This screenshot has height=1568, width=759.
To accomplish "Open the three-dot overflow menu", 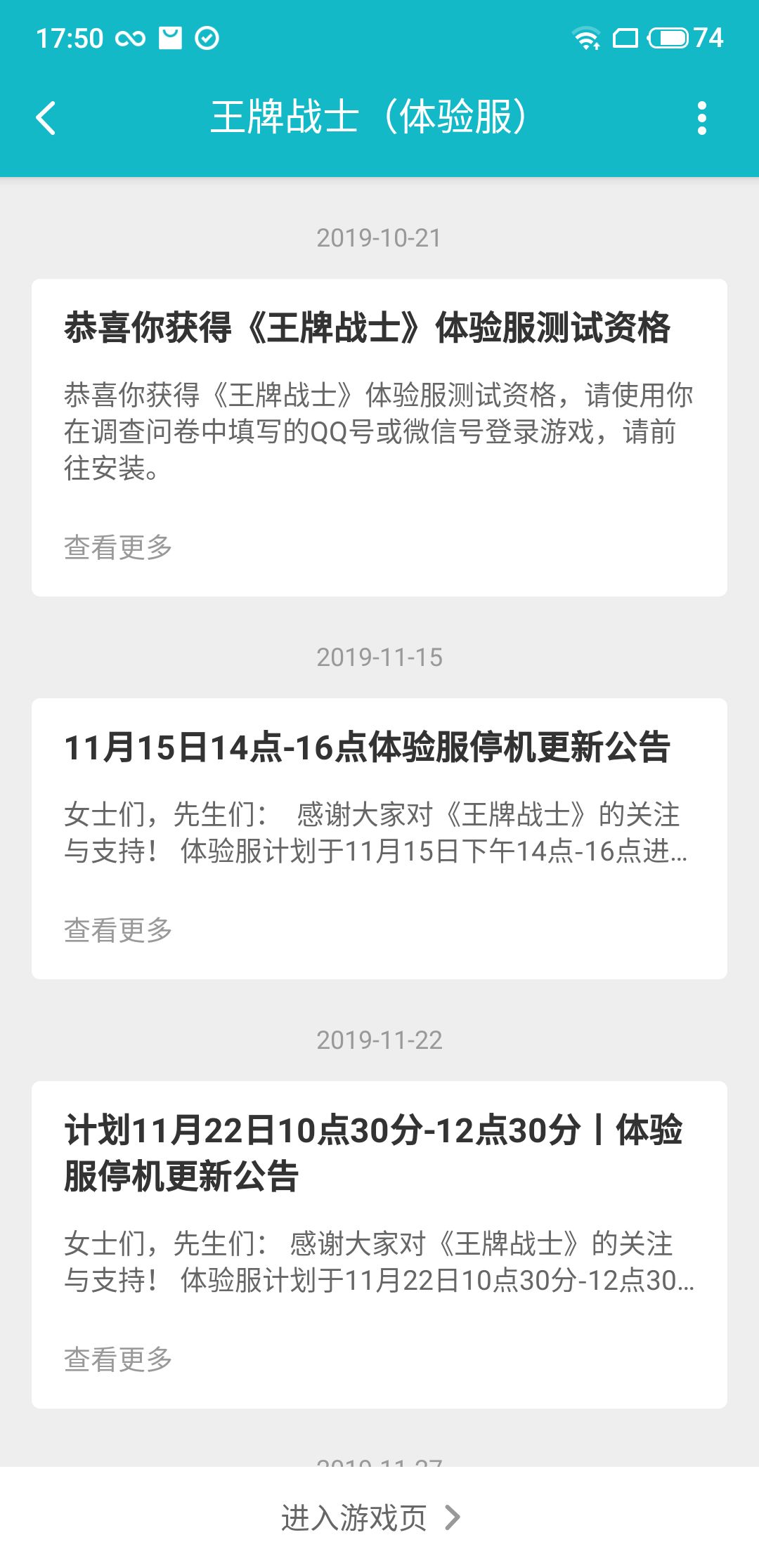I will click(701, 117).
